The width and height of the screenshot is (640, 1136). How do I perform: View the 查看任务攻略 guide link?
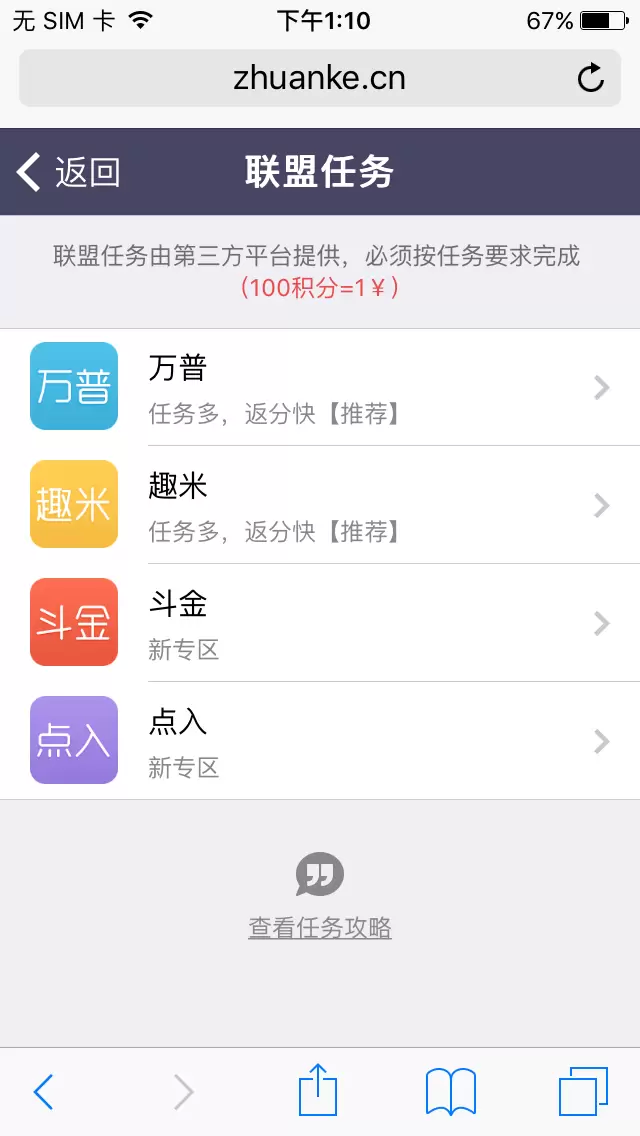pyautogui.click(x=320, y=927)
